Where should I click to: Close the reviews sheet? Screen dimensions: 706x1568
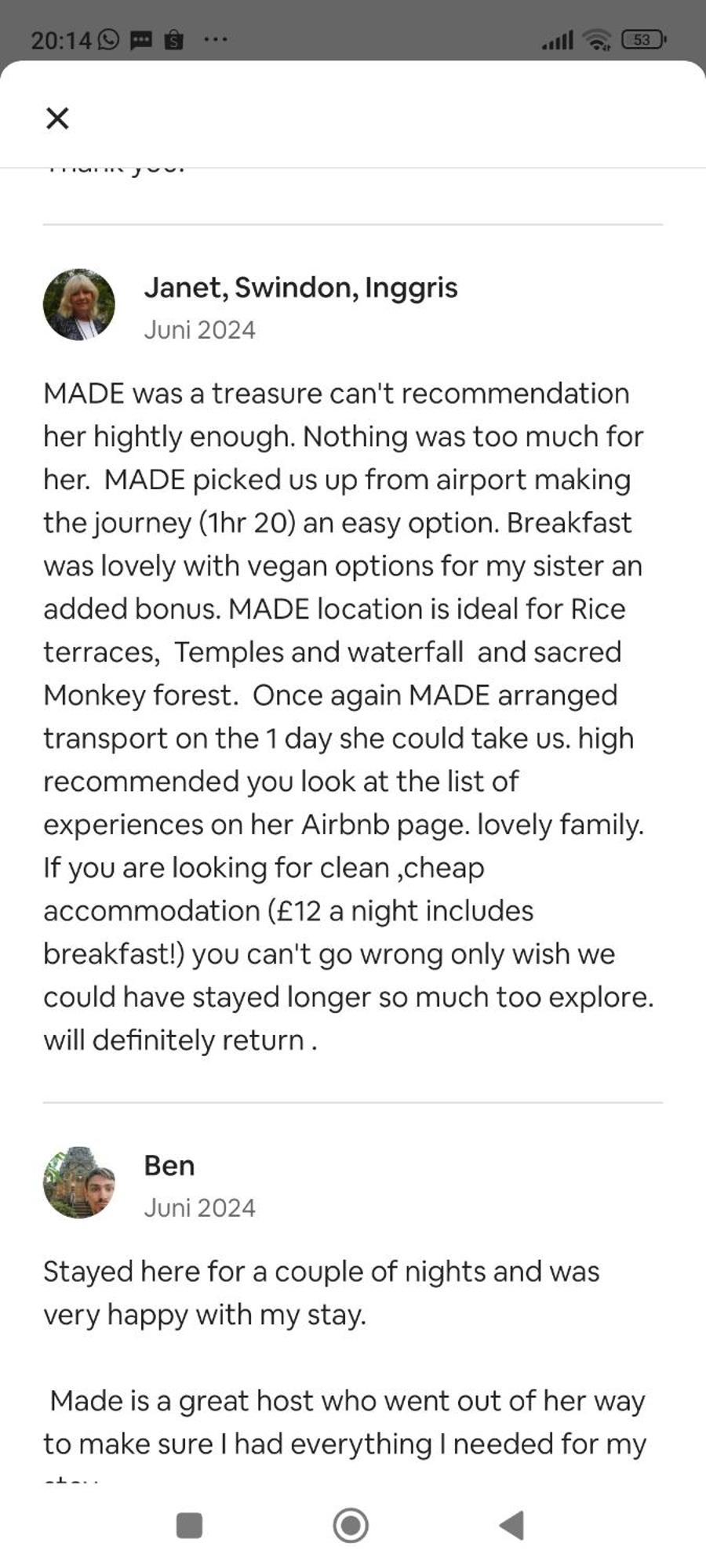(57, 118)
